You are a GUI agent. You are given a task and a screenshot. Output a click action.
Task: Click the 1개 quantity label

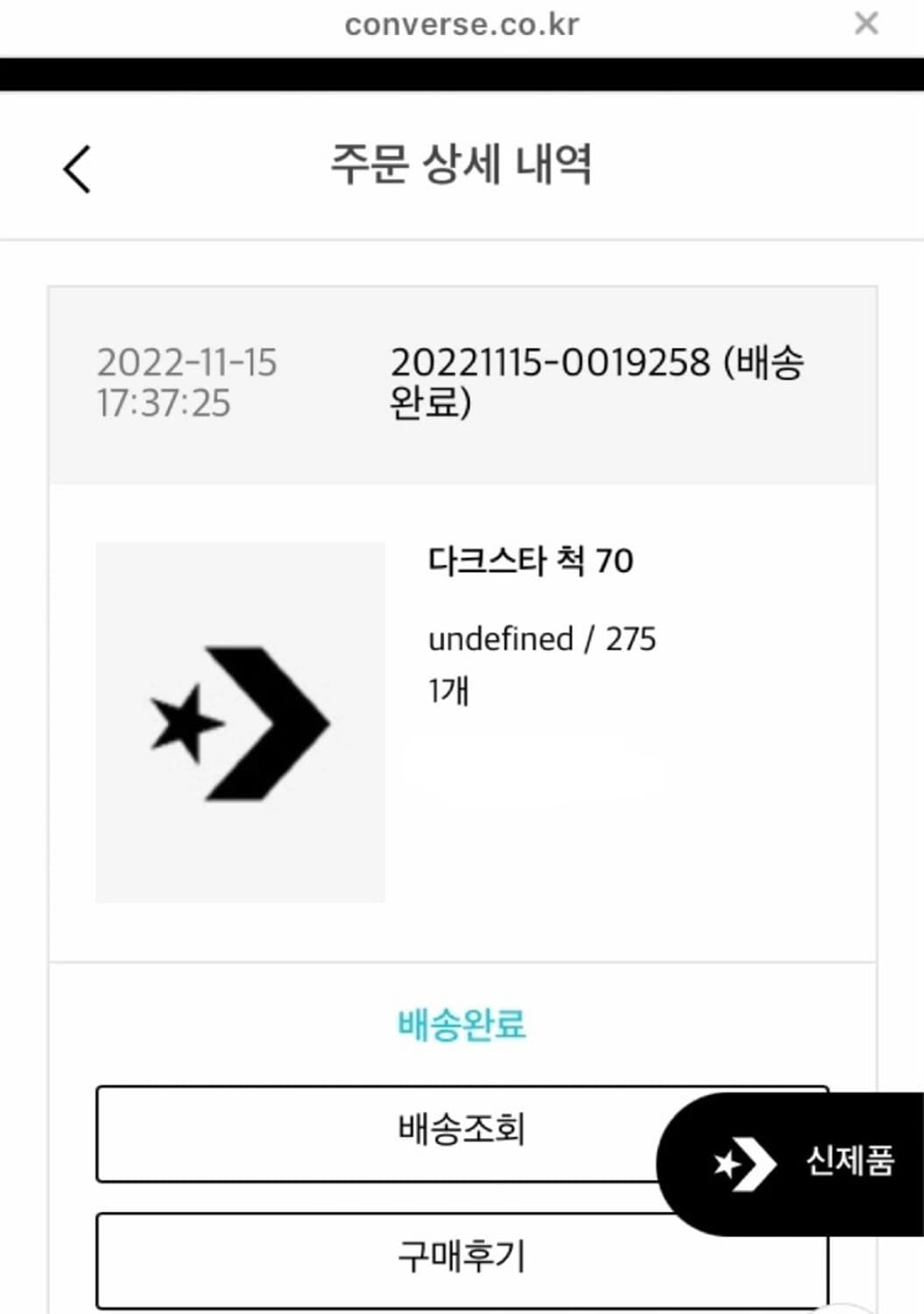click(x=448, y=691)
